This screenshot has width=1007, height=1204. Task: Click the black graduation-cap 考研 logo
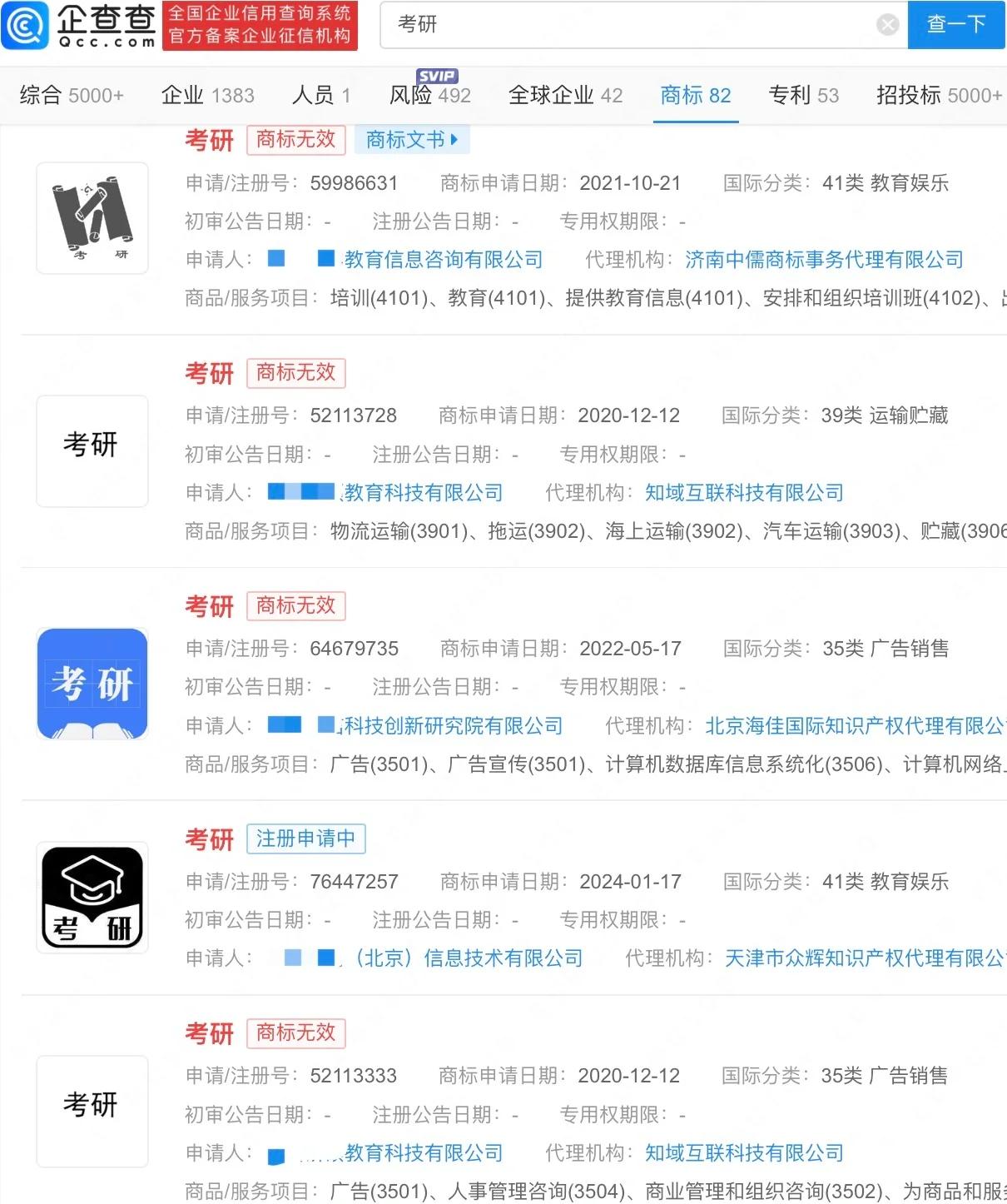[92, 898]
